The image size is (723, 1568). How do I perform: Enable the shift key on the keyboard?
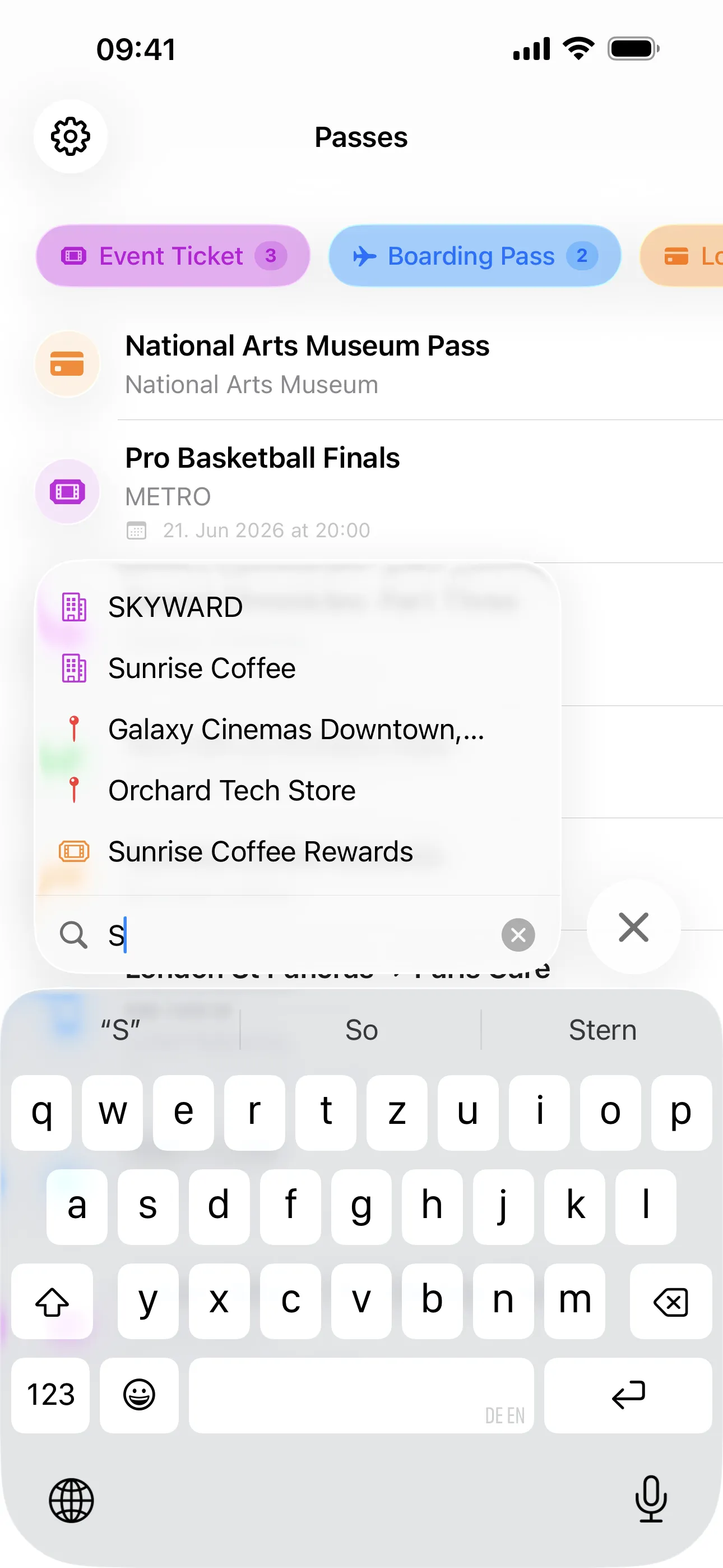coord(52,1302)
